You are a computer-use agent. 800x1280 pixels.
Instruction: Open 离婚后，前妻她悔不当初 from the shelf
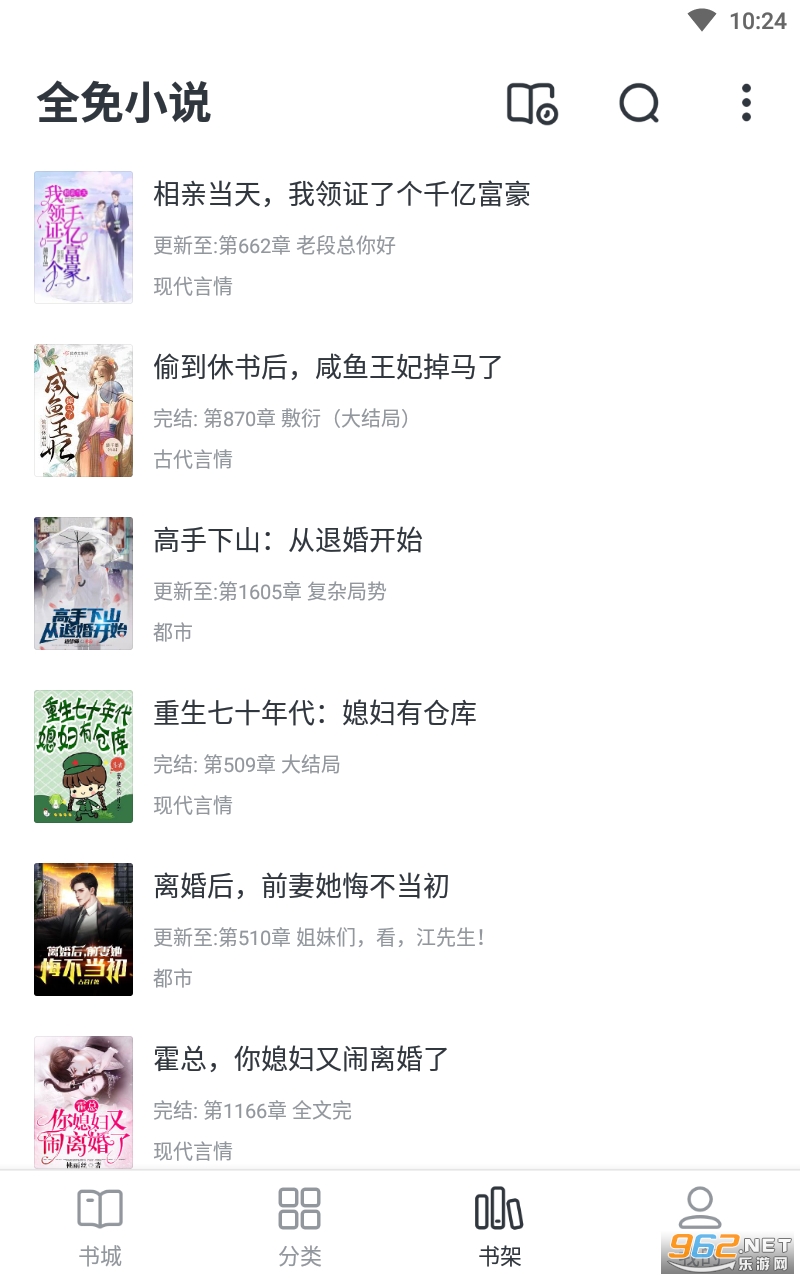[x=301, y=886]
